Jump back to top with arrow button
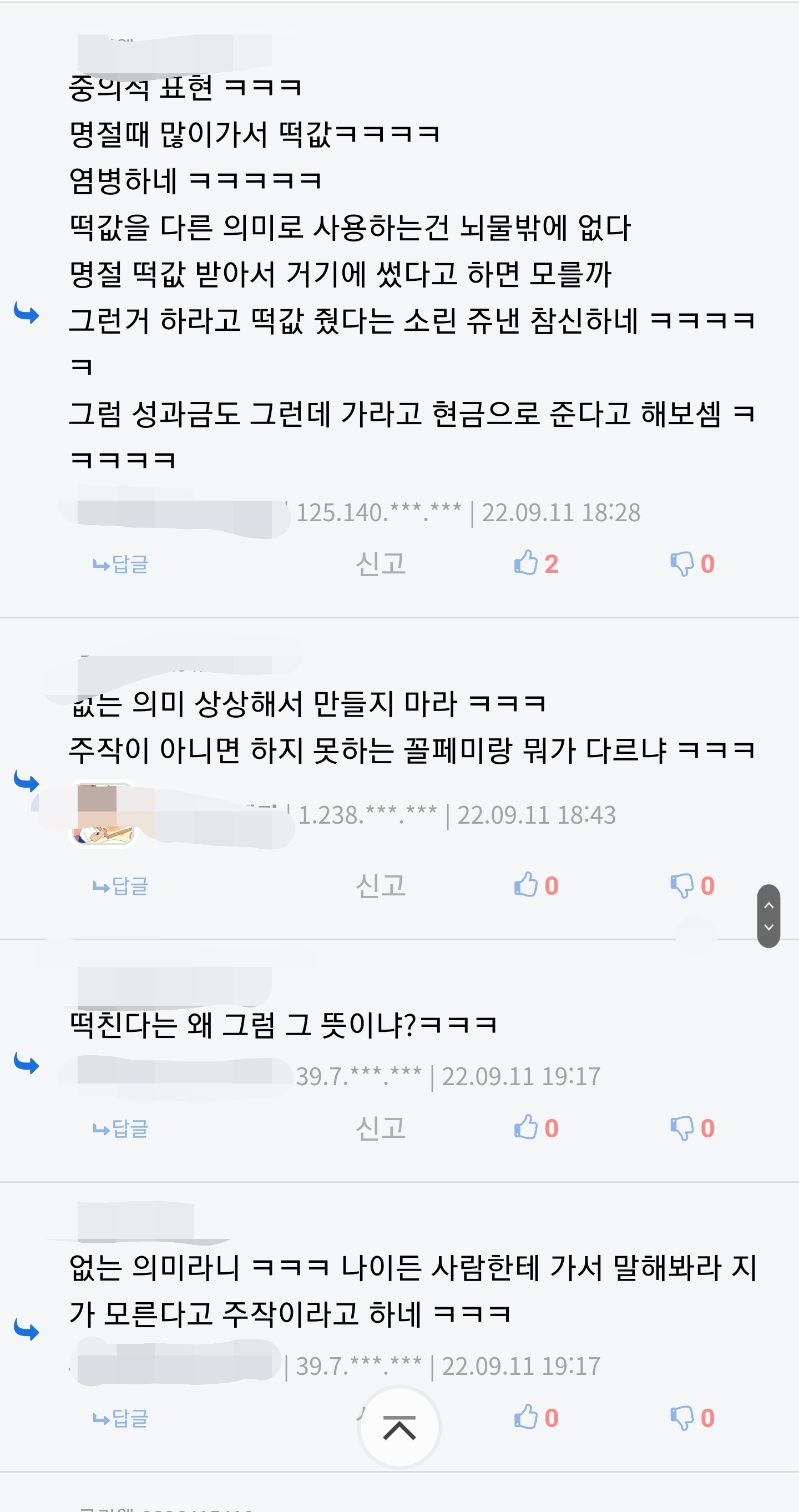This screenshot has width=799, height=1512. click(x=399, y=1428)
